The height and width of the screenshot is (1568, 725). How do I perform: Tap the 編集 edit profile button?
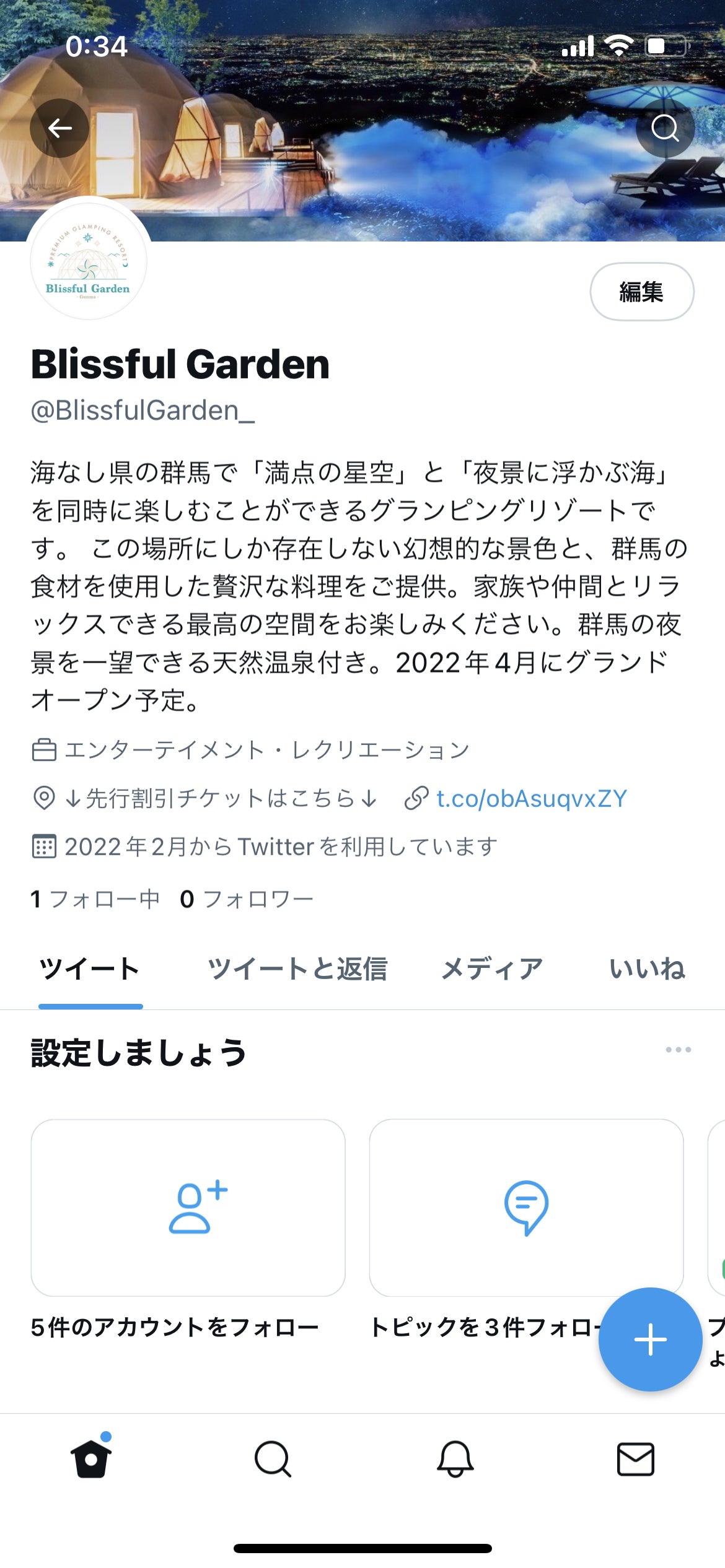[641, 292]
